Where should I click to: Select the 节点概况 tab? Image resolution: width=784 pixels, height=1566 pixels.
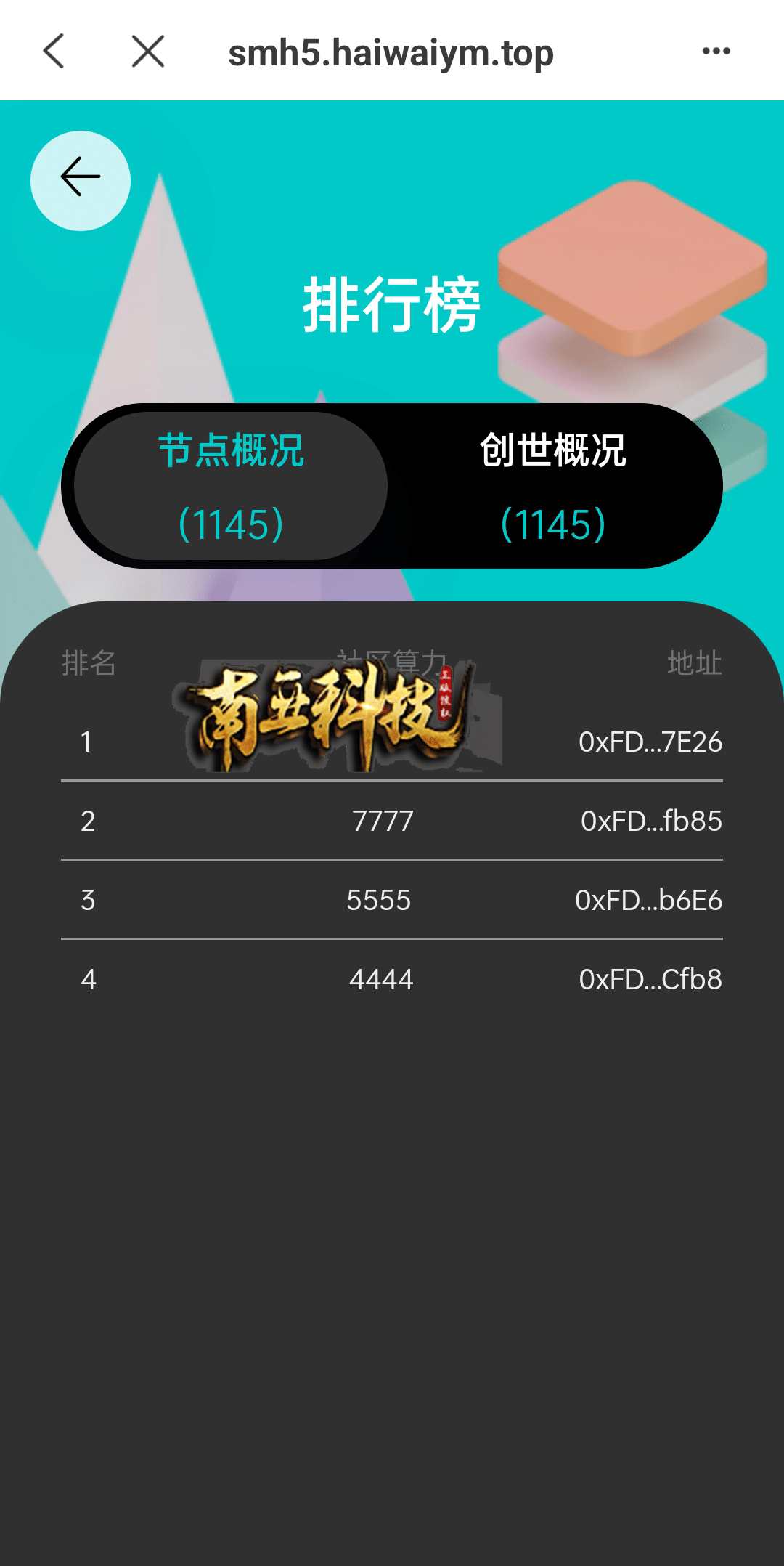pyautogui.click(x=231, y=486)
